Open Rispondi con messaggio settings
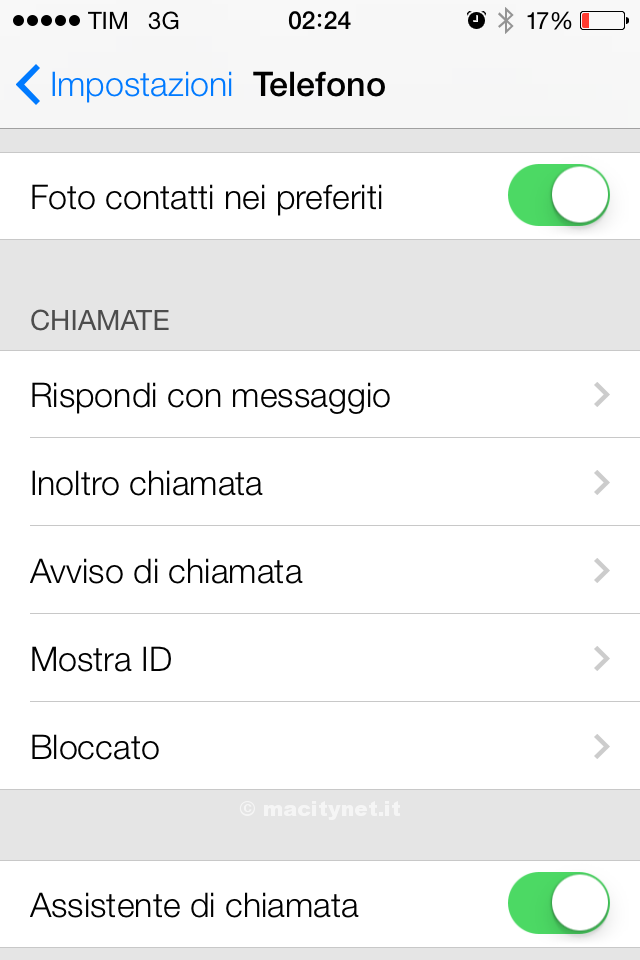Viewport: 640px width, 960px height. click(x=320, y=395)
